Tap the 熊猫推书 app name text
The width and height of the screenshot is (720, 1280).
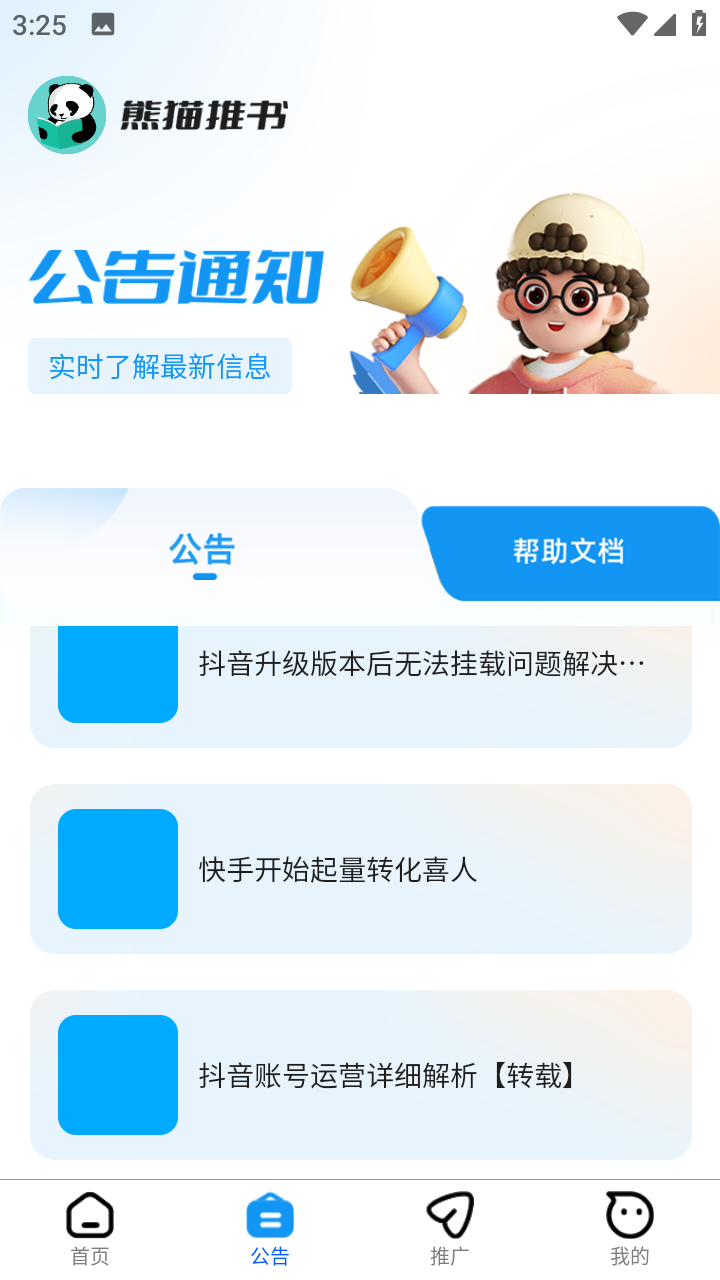[x=201, y=114]
